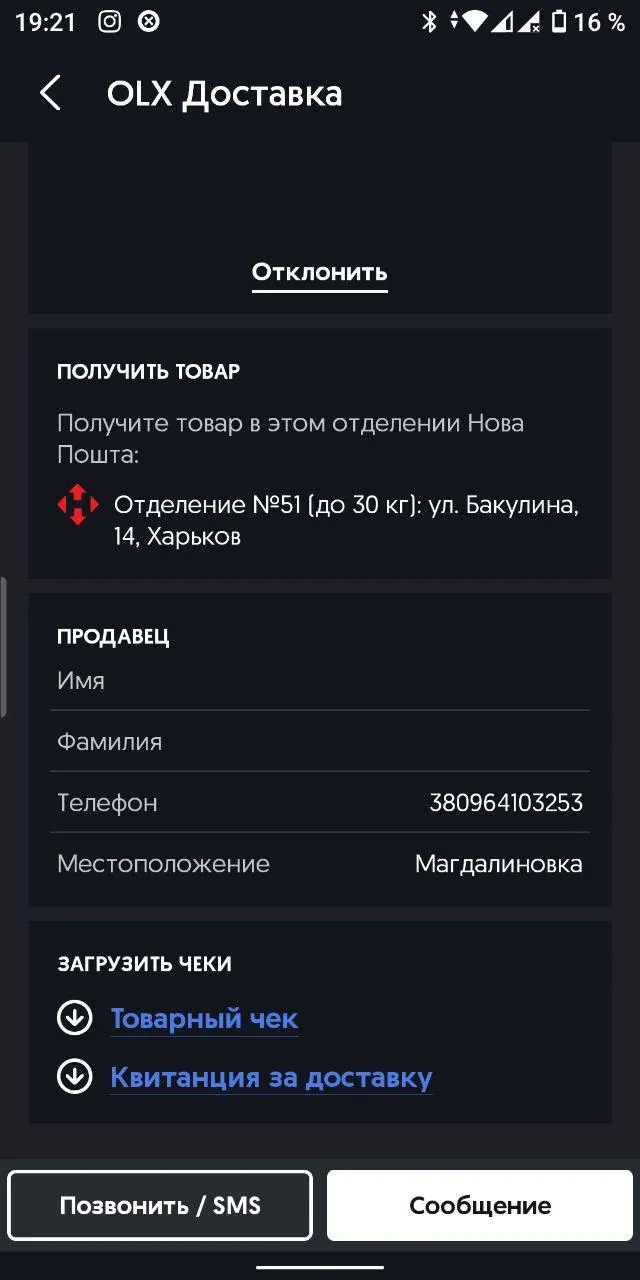
Task: Open Сообщение to write the seller
Action: point(480,1205)
